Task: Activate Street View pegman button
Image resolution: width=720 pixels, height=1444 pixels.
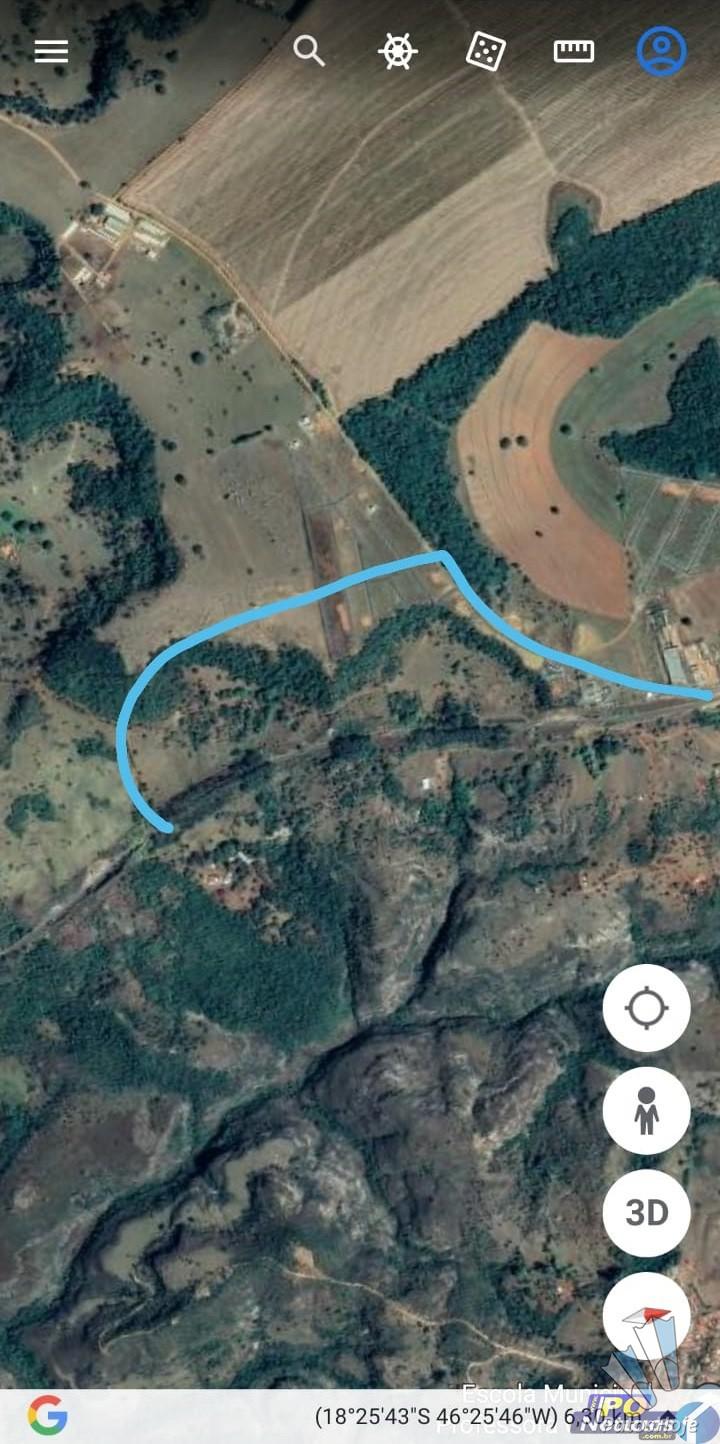Action: click(646, 1111)
